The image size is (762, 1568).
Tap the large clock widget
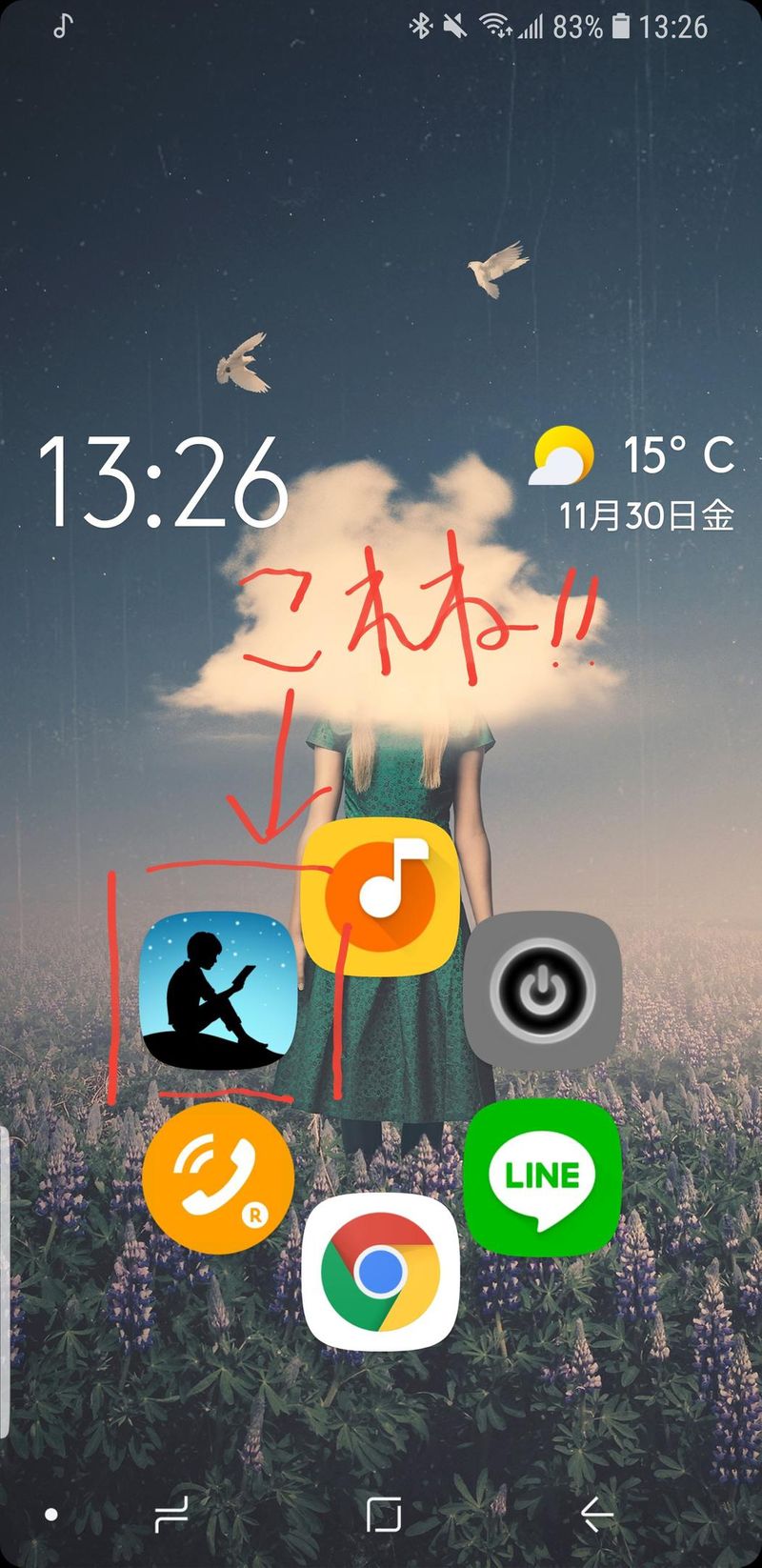point(162,483)
